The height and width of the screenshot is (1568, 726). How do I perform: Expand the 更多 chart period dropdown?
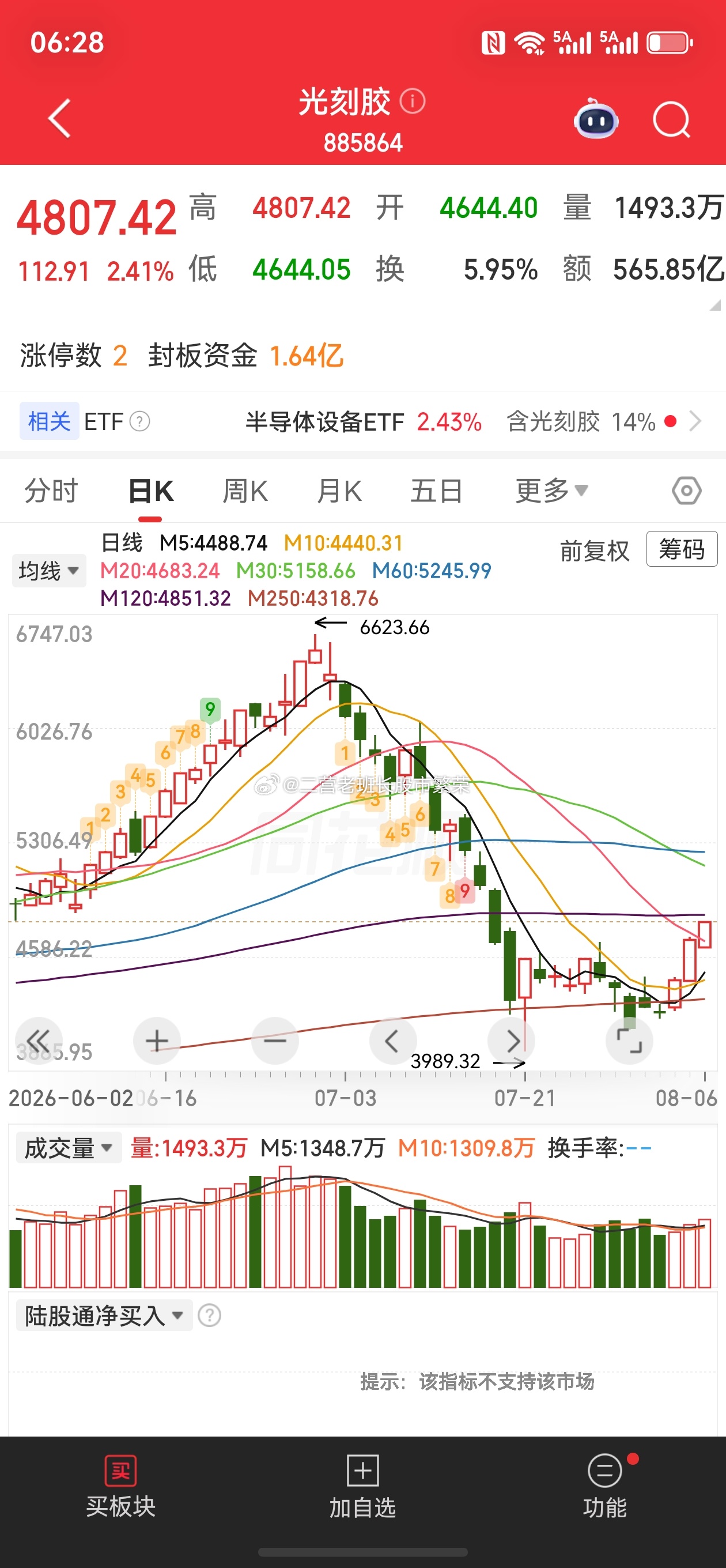551,491
